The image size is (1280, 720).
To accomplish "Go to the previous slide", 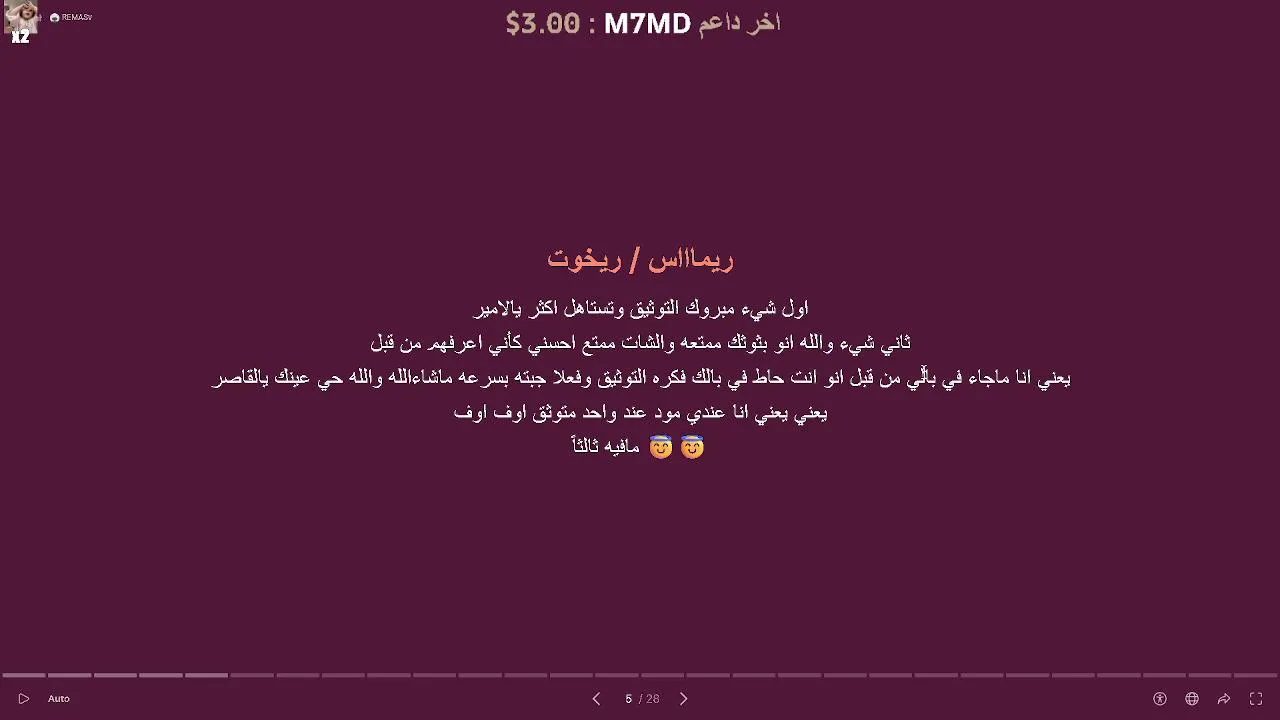I will 596,699.
